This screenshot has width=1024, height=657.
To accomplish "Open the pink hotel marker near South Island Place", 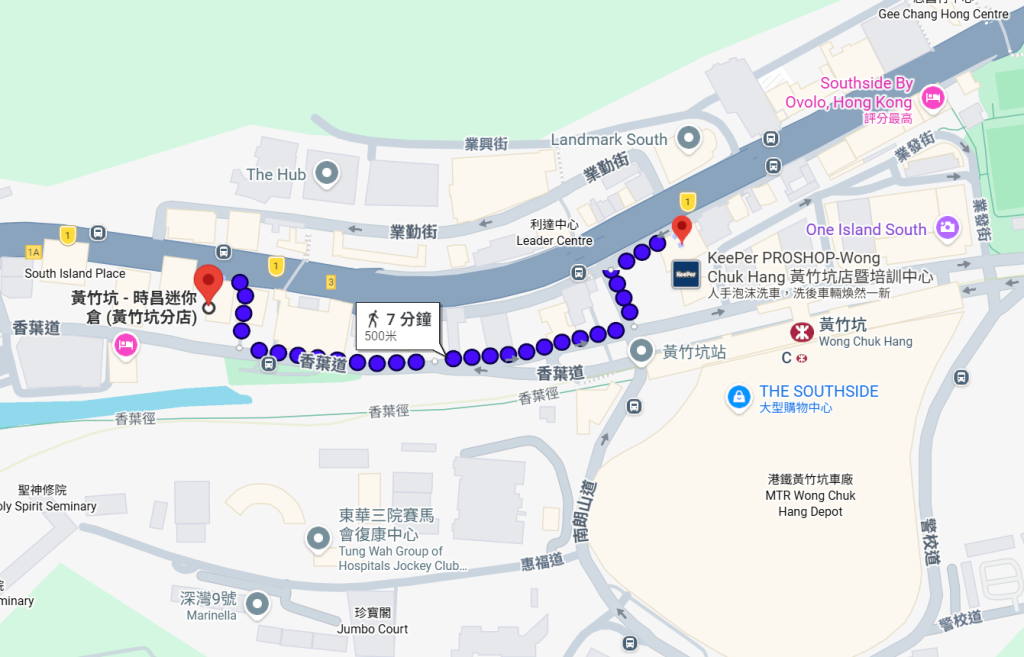I will pyautogui.click(x=125, y=346).
